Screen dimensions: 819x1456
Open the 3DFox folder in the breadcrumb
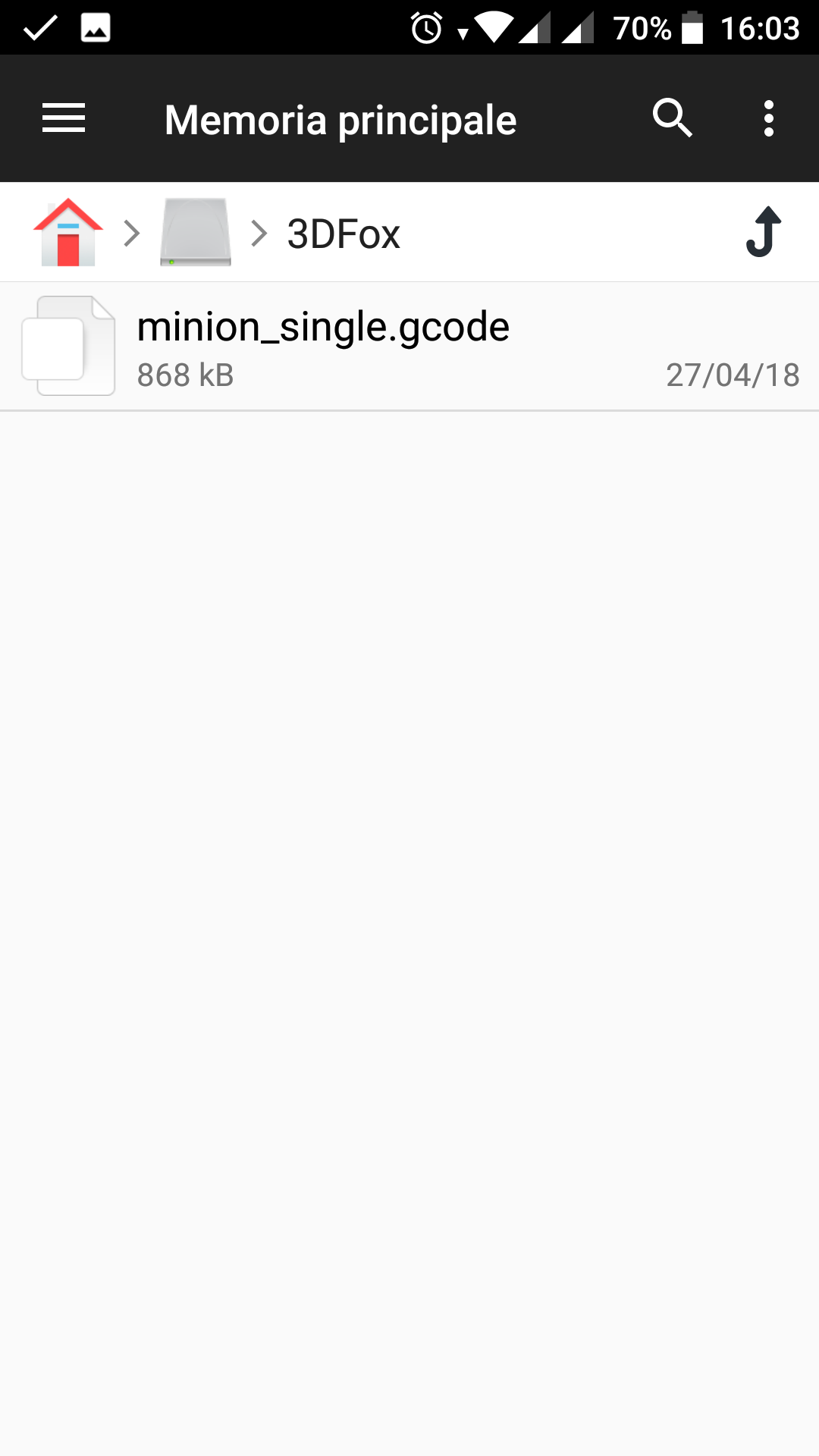click(x=343, y=231)
